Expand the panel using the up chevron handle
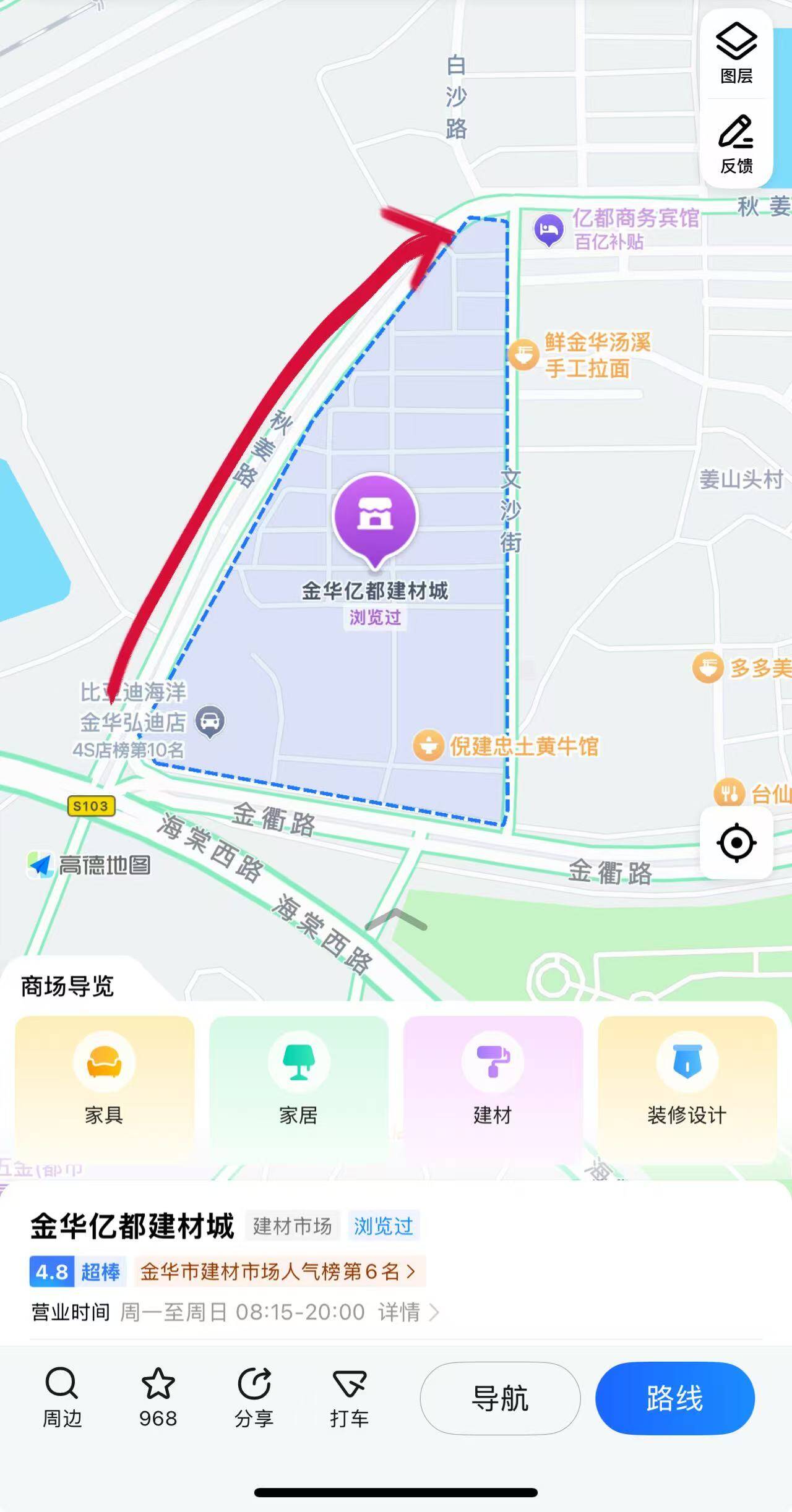Viewport: 792px width, 1512px height. pyautogui.click(x=396, y=920)
